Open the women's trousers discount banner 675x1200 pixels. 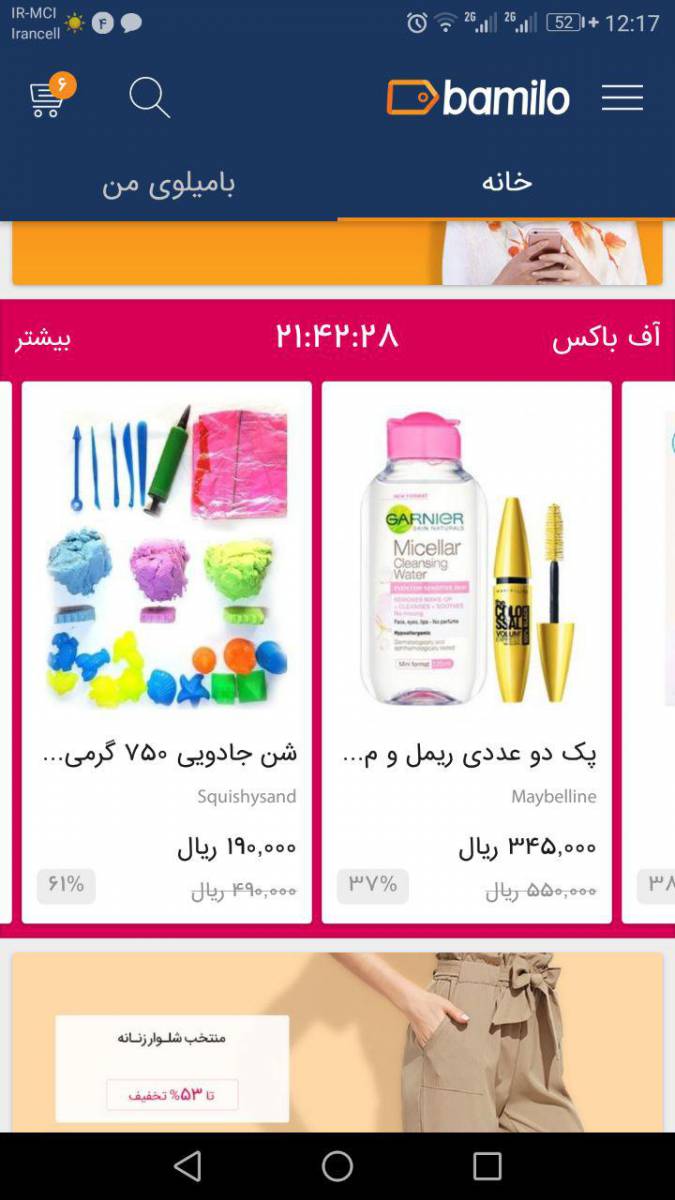point(337,1040)
